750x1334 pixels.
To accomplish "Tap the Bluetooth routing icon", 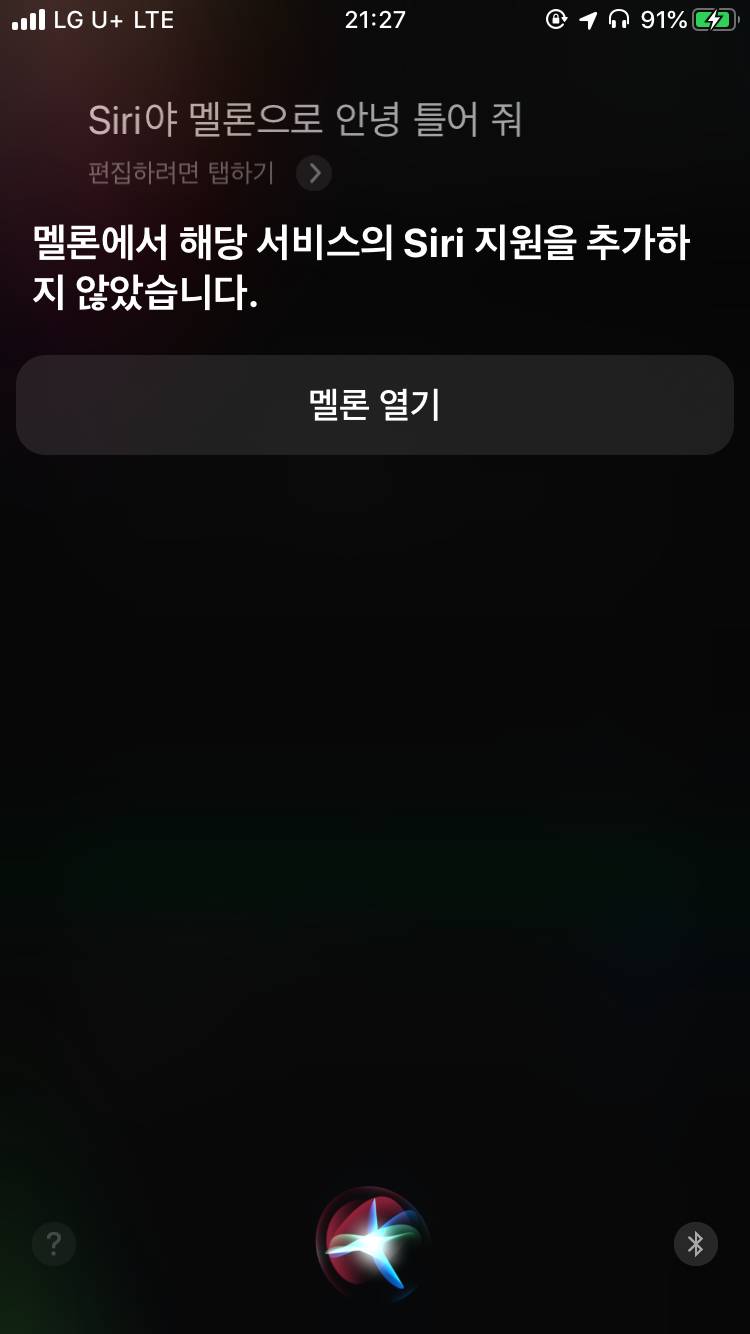I will coord(696,1244).
